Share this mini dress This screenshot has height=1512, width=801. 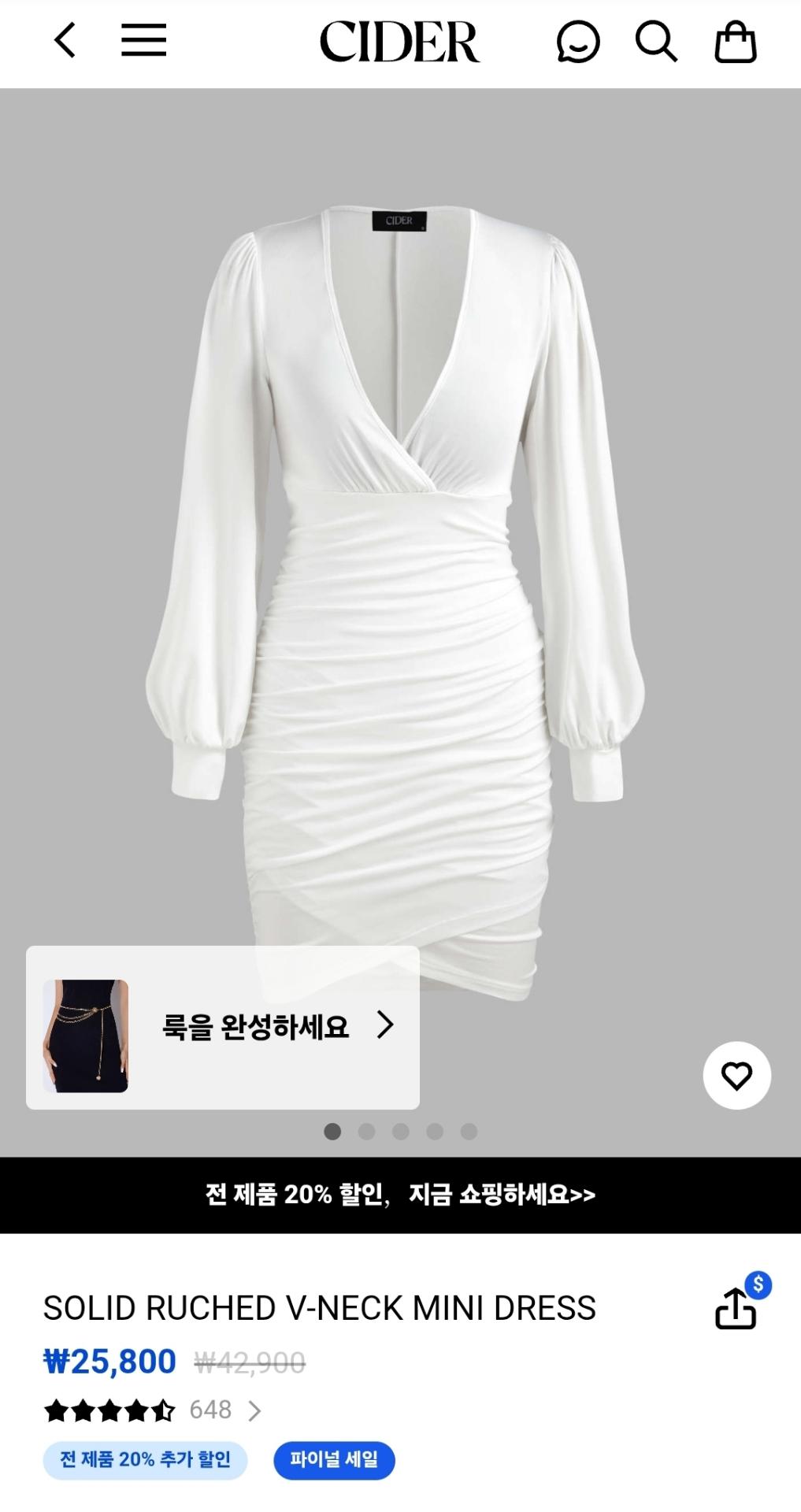point(736,1308)
